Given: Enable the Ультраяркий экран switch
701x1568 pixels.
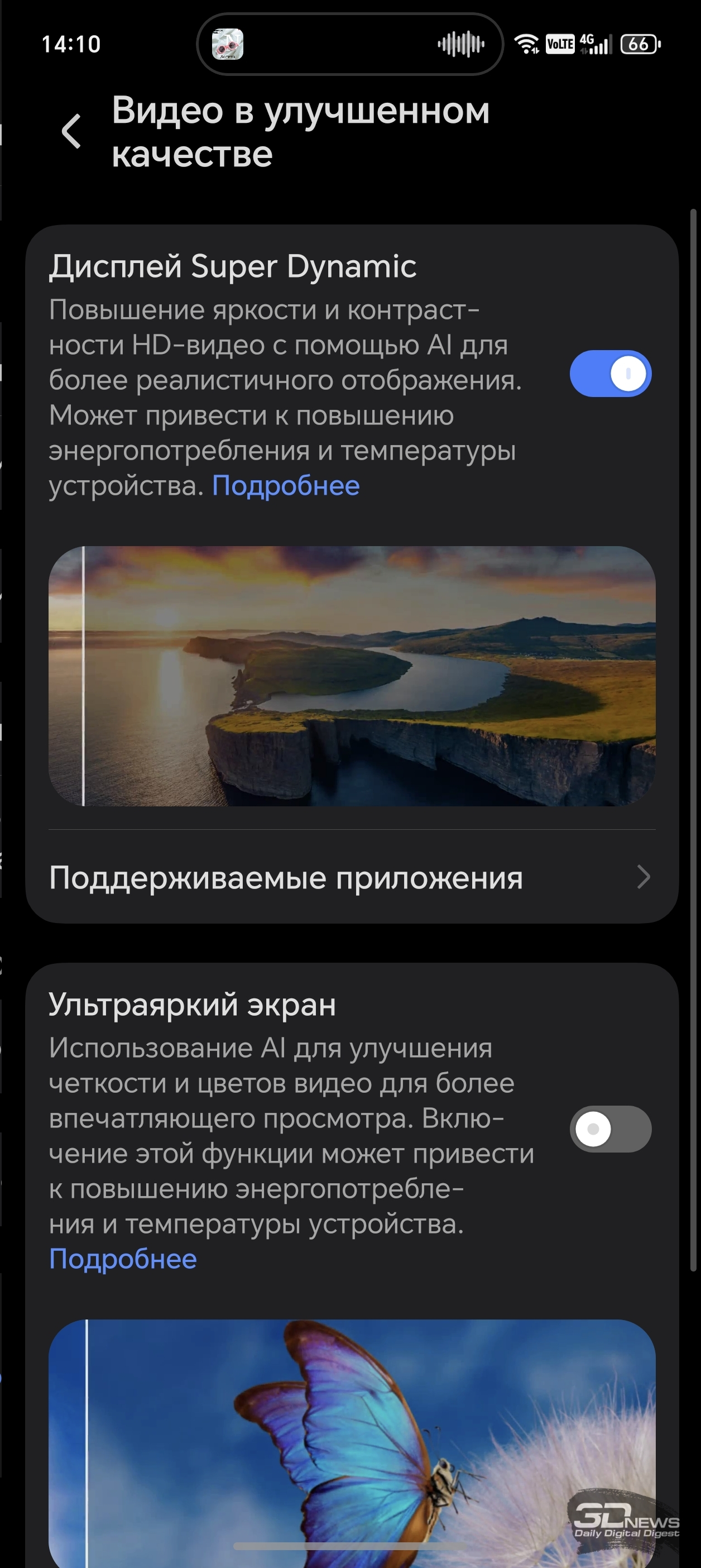Looking at the screenshot, I should [611, 1129].
